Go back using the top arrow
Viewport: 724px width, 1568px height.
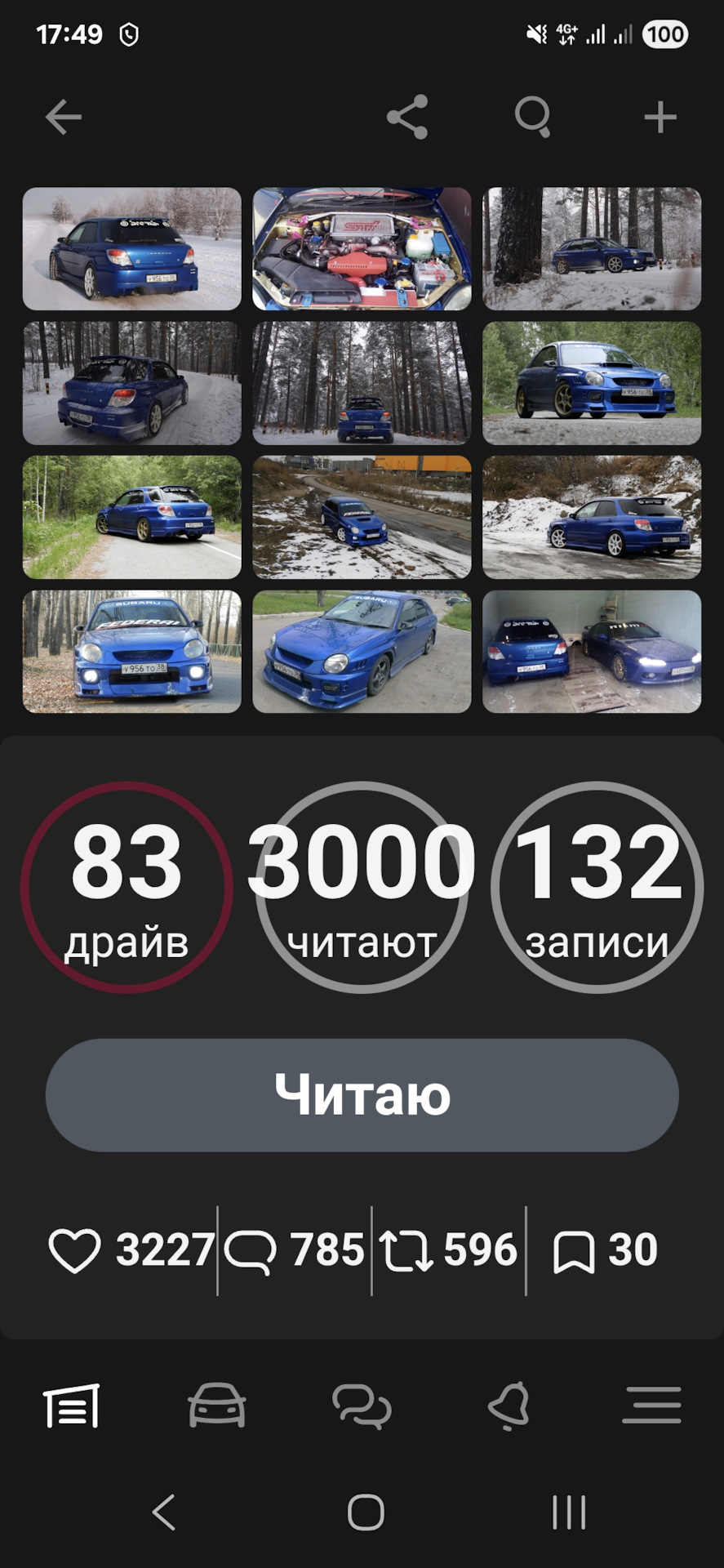[x=64, y=118]
